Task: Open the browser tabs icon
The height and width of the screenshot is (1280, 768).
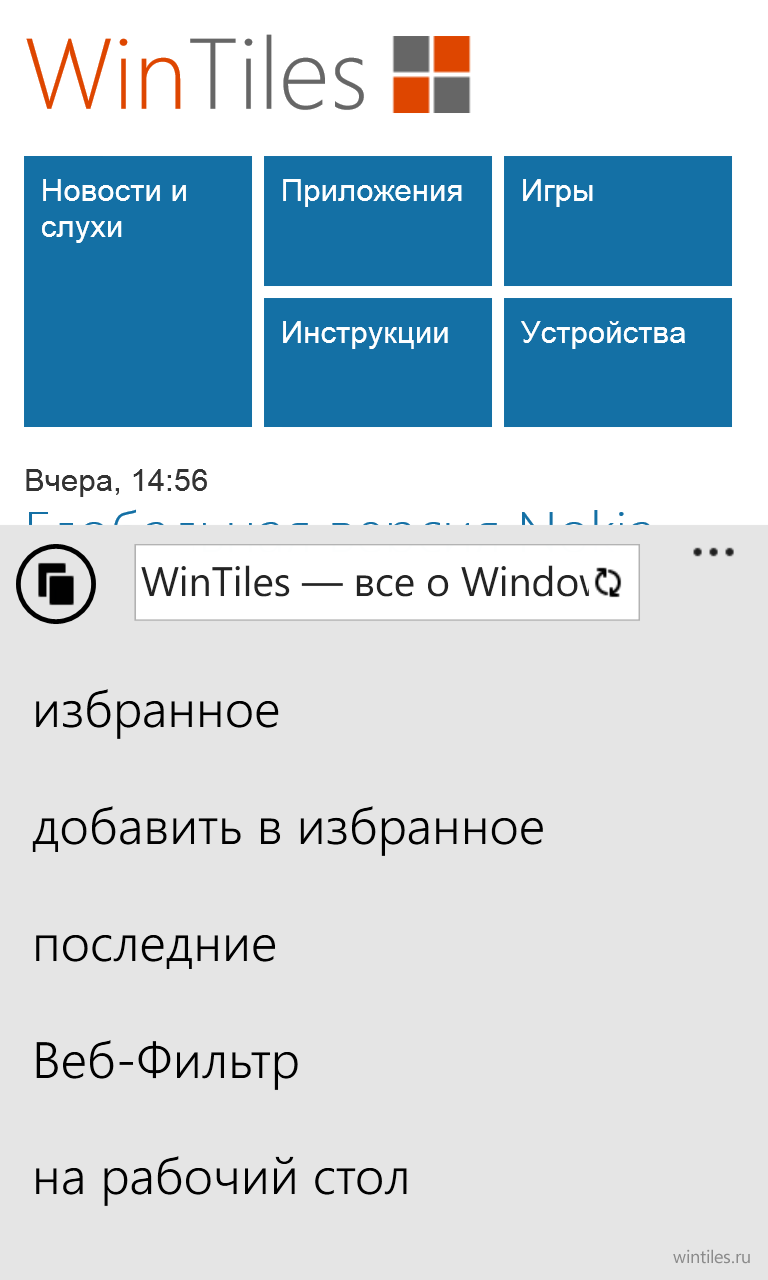Action: (x=56, y=583)
